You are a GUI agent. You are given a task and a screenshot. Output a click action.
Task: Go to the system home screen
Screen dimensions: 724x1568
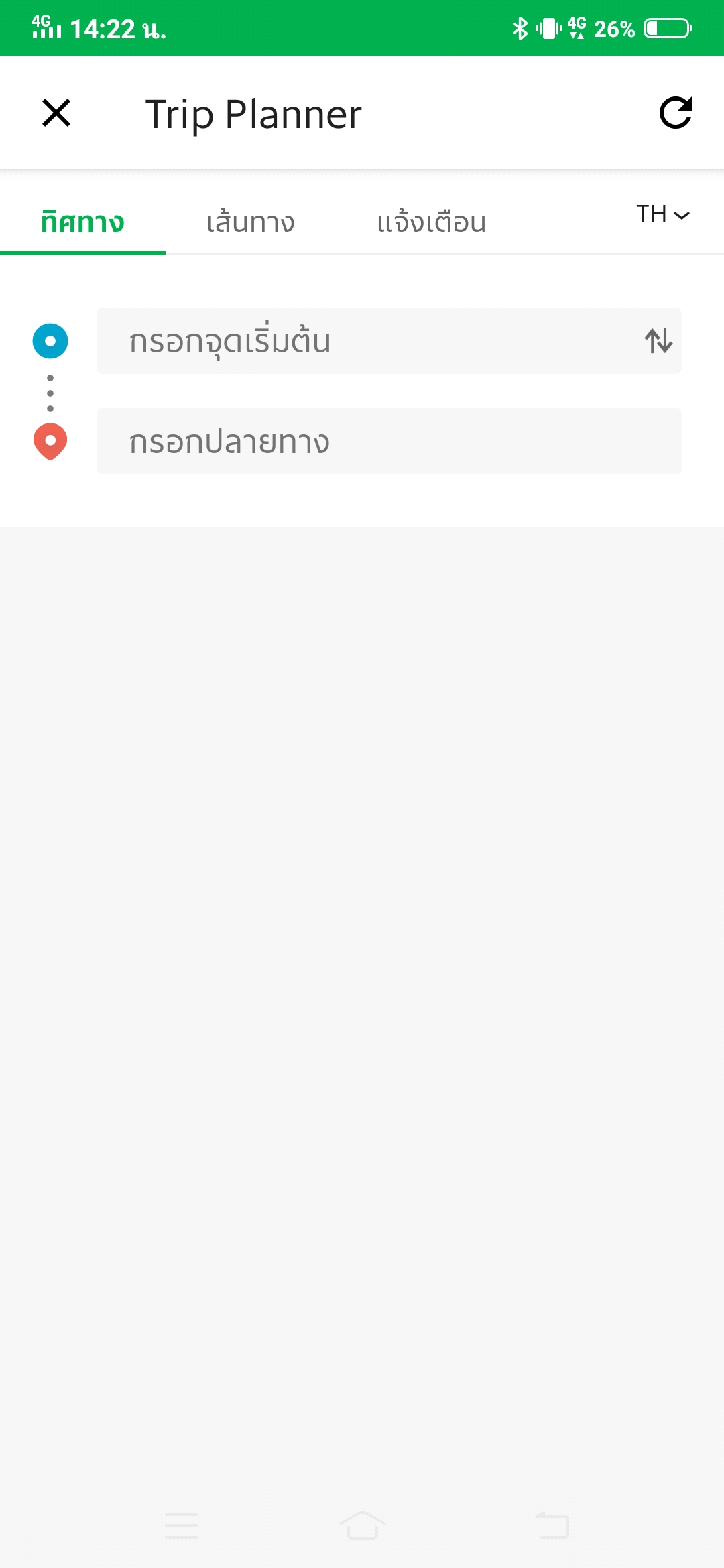[362, 1526]
